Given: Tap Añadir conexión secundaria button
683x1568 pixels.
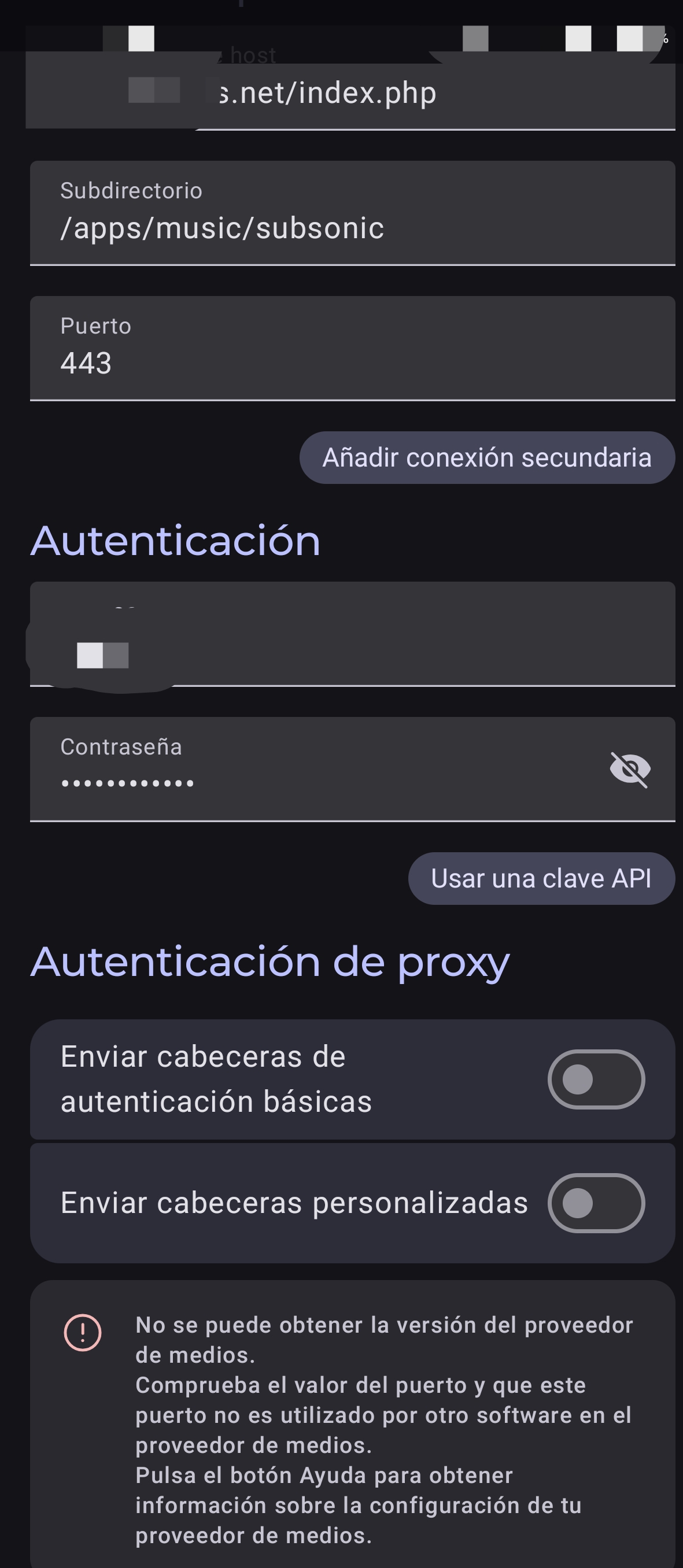Looking at the screenshot, I should coord(486,458).
